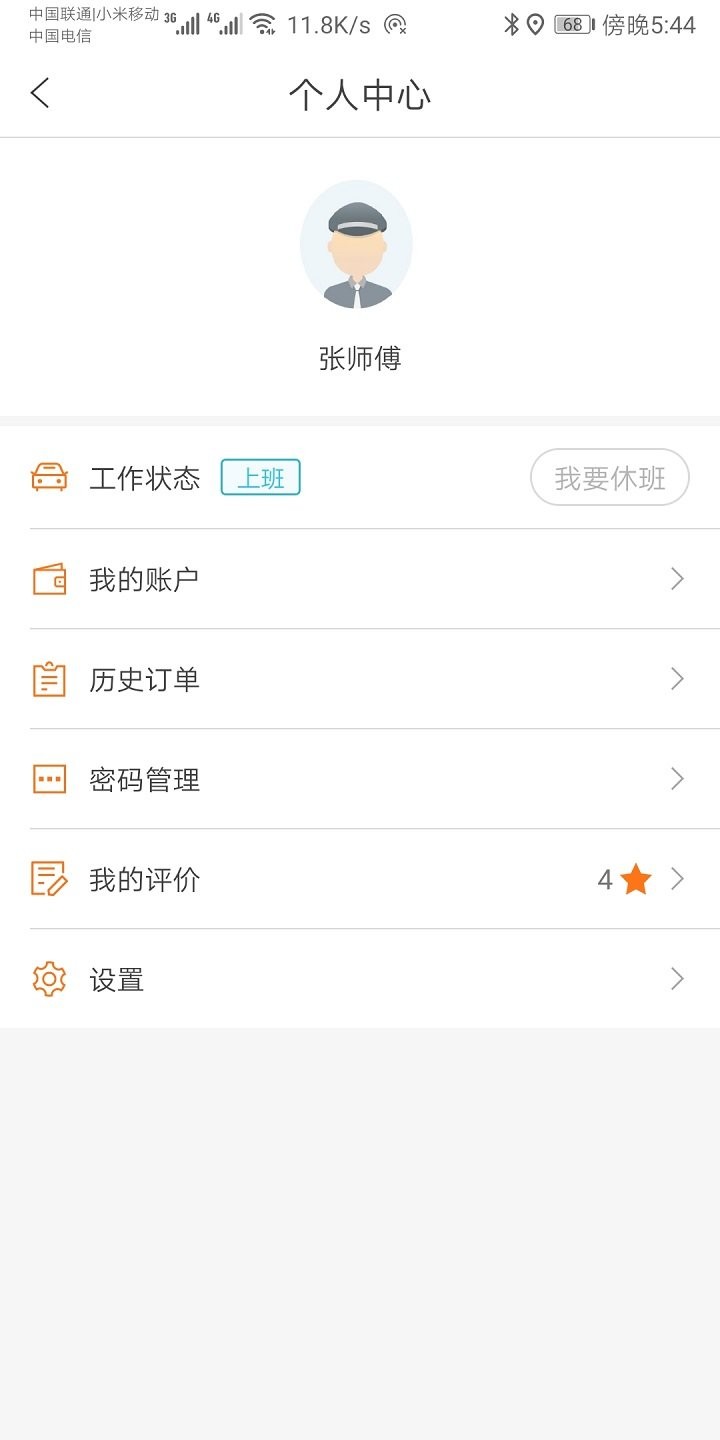Screen dimensions: 720x1440
Task: Click the review pen icon beside 我的评价
Action: tap(49, 878)
